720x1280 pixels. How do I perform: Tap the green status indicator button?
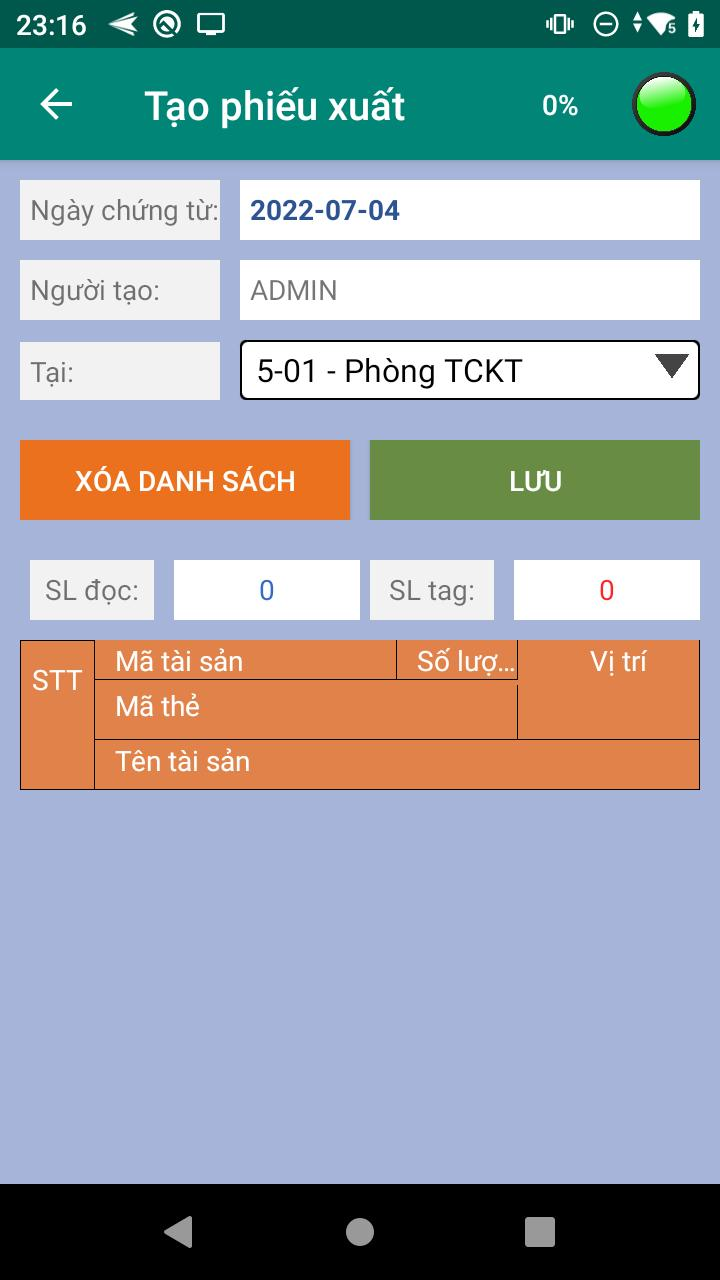pos(664,104)
